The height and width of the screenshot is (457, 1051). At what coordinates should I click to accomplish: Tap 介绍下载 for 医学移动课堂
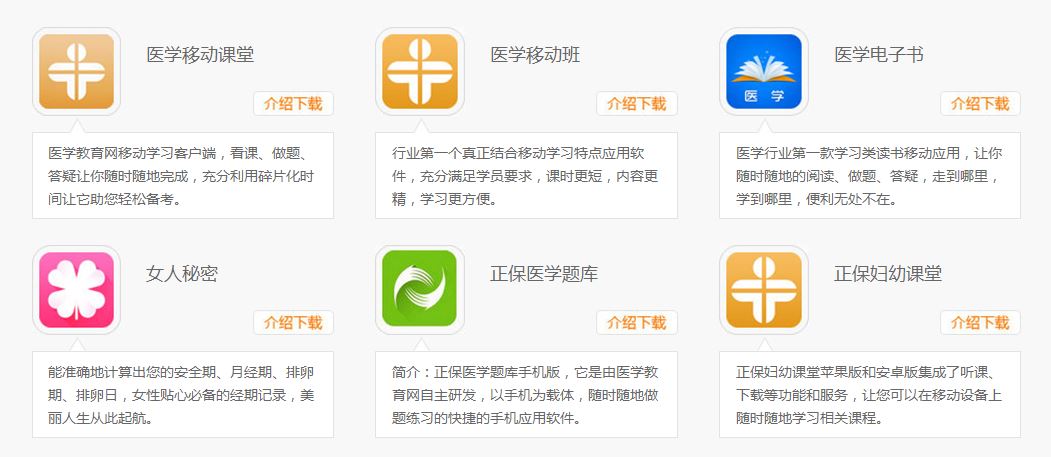pyautogui.click(x=293, y=104)
